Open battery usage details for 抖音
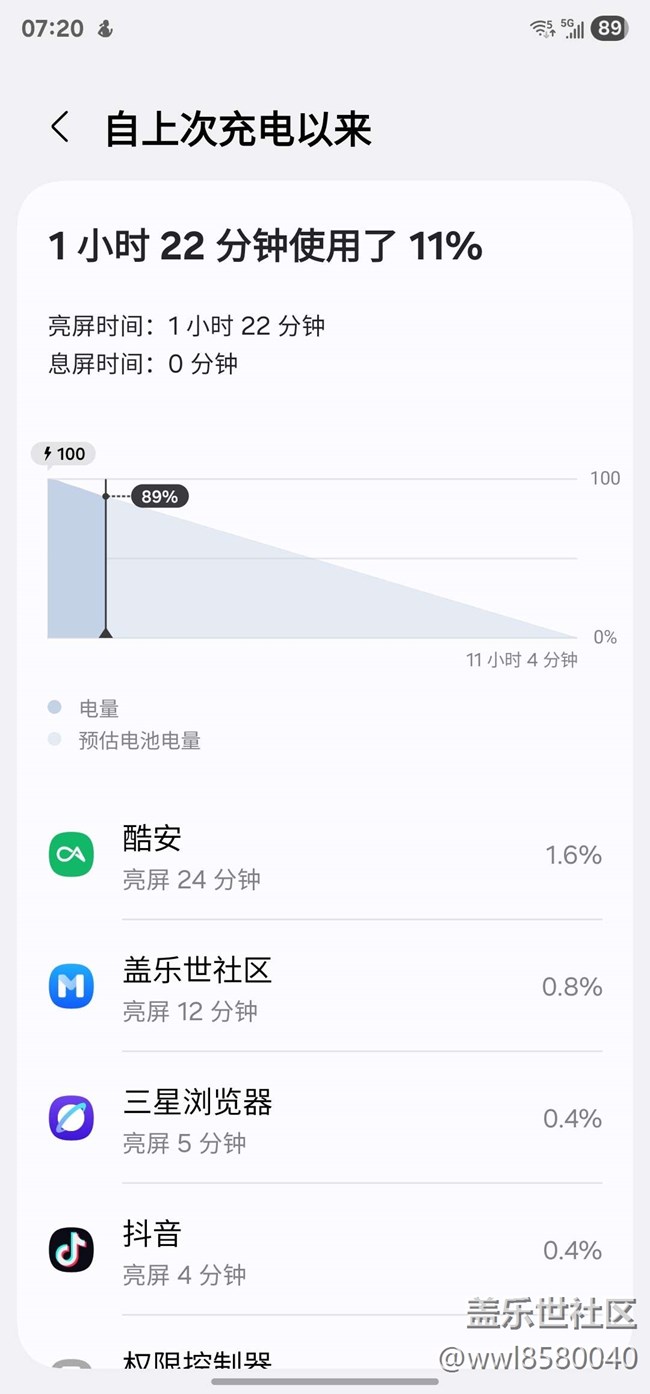Viewport: 650px width, 1394px height. pos(325,1250)
